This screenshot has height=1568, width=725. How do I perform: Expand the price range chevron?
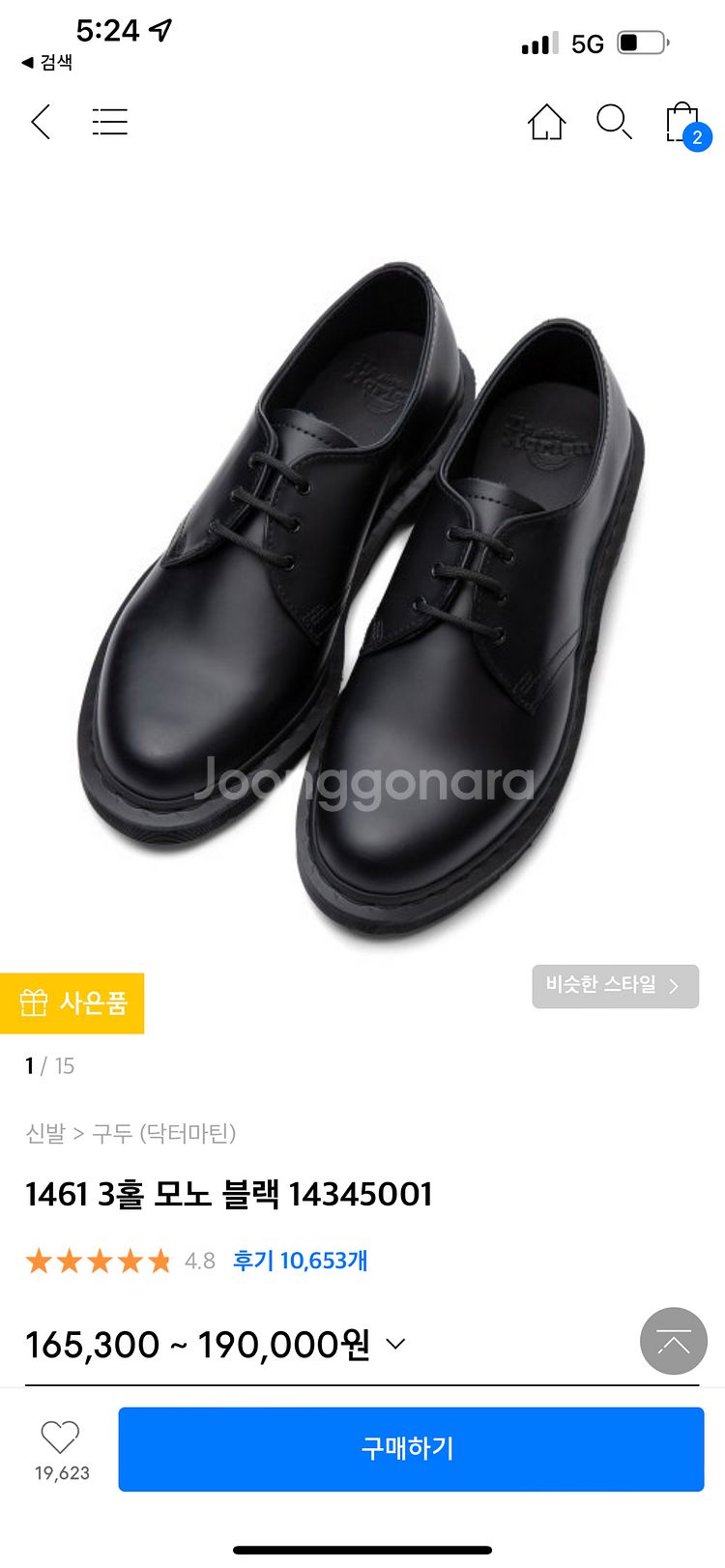click(395, 1344)
